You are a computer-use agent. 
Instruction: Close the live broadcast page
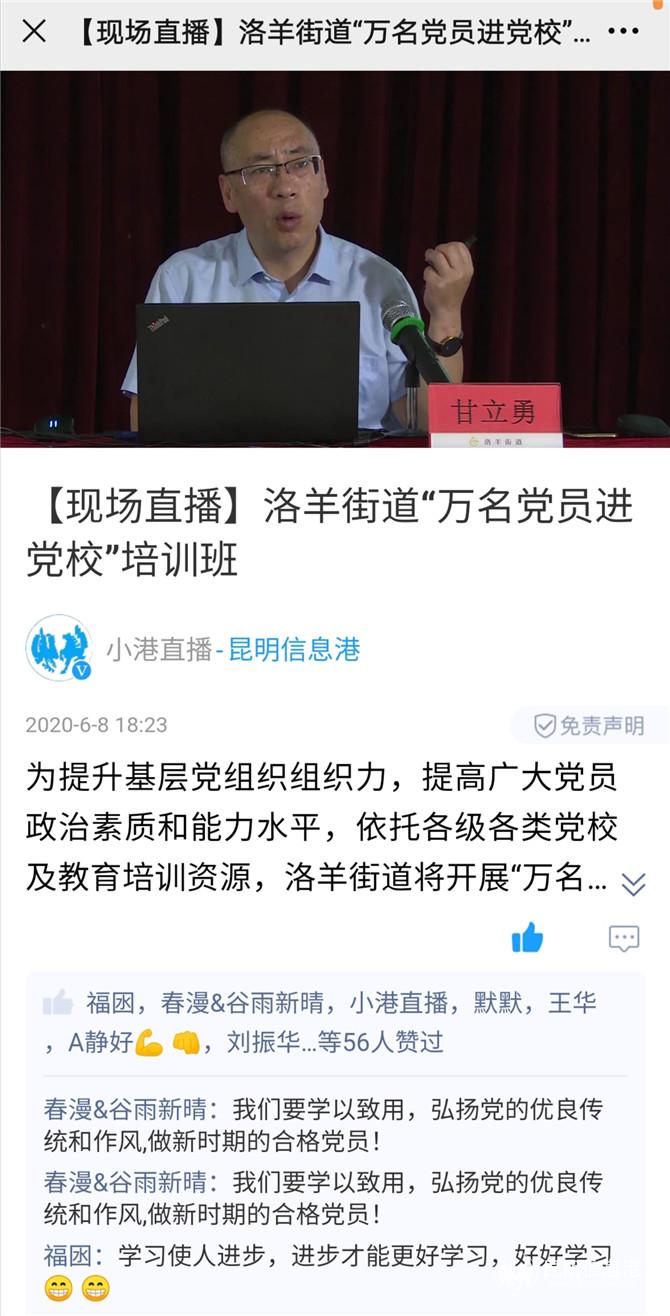(34, 32)
